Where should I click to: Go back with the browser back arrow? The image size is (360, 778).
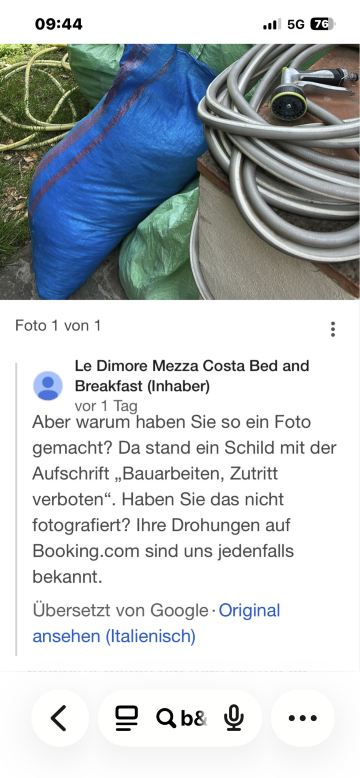coord(60,718)
